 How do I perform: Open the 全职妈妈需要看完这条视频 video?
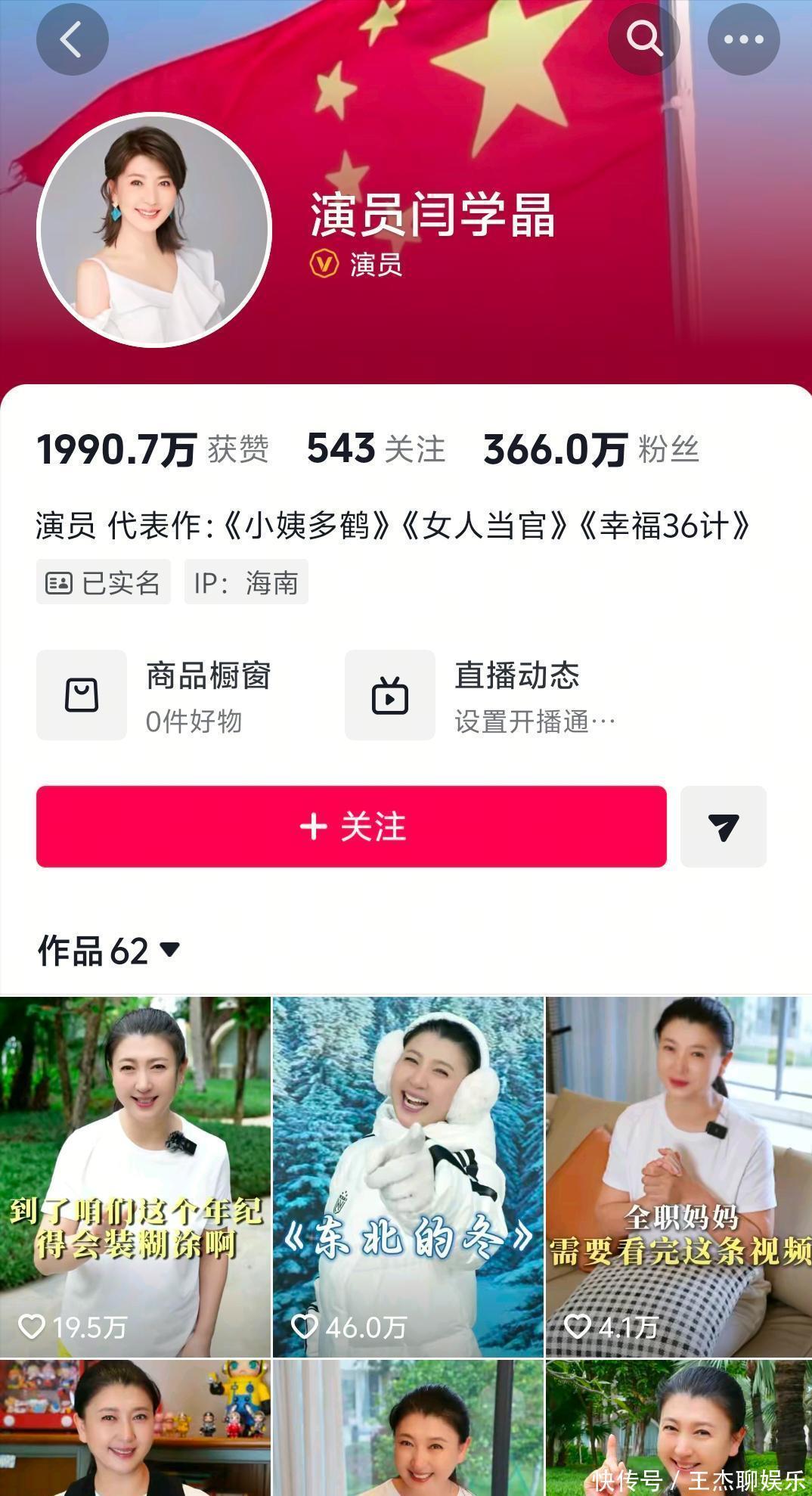(x=679, y=1176)
